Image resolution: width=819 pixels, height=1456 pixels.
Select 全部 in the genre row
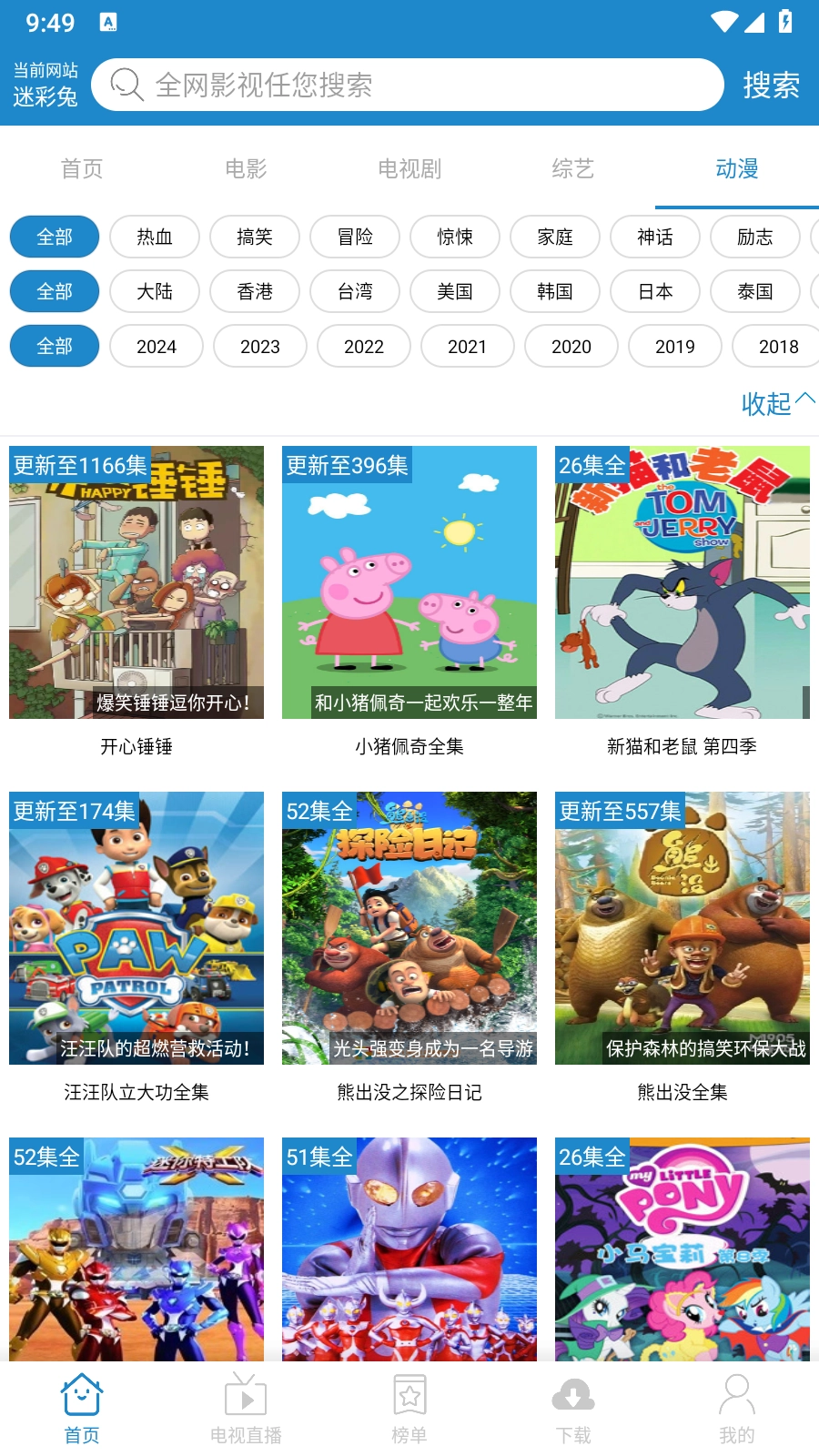tap(54, 237)
